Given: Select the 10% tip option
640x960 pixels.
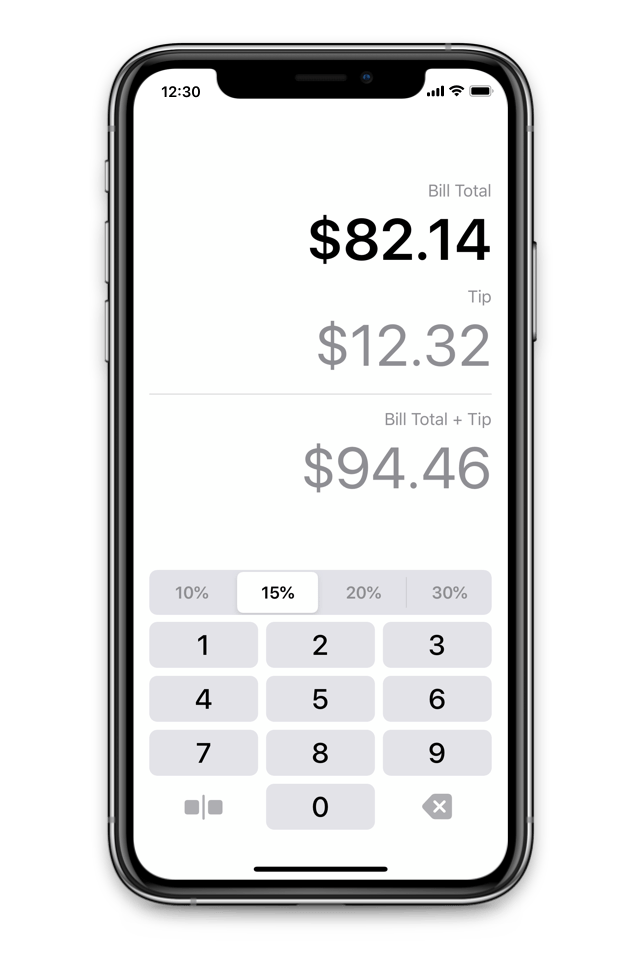Looking at the screenshot, I should (x=192, y=593).
